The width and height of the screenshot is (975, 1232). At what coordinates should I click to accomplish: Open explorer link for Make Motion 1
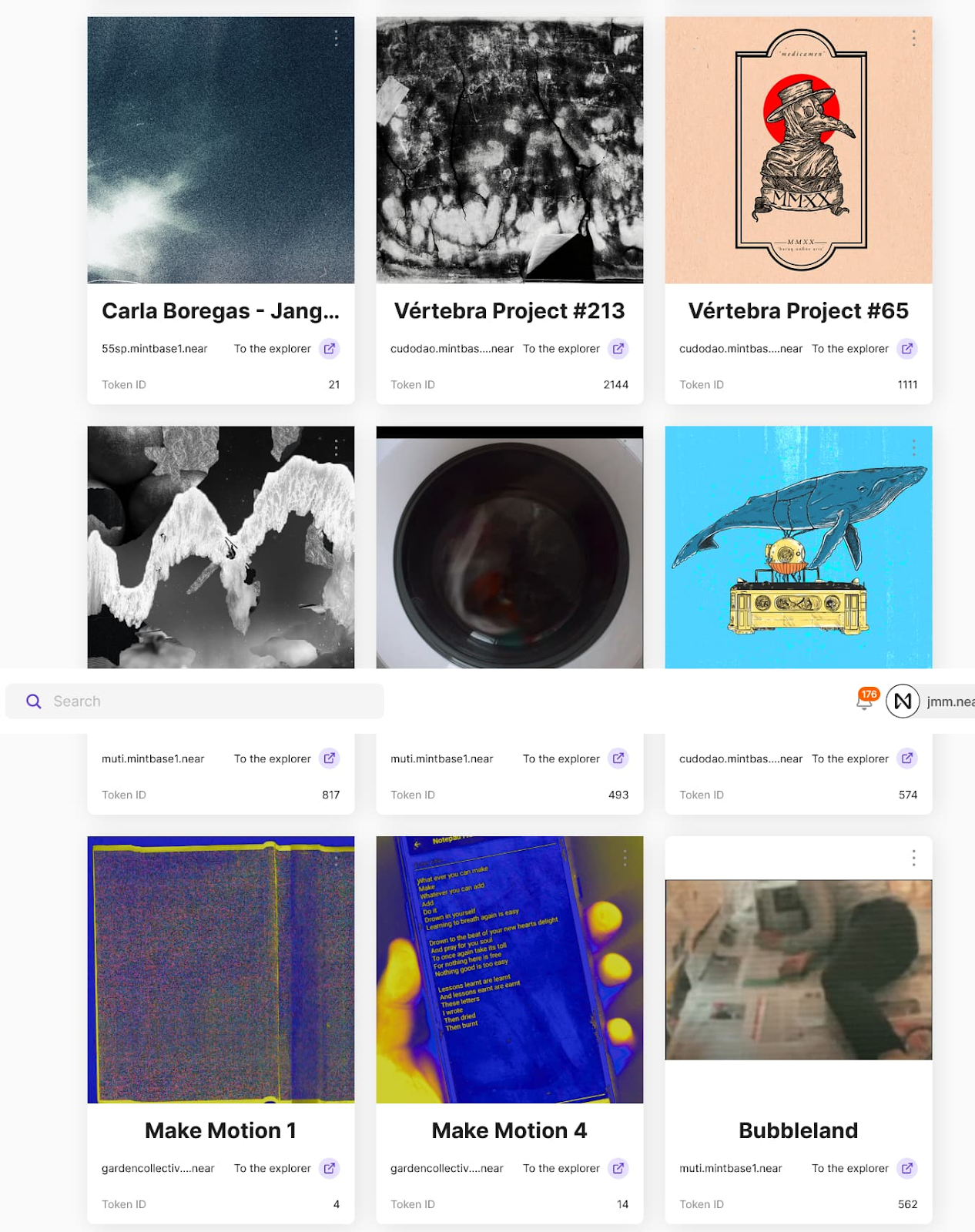click(x=330, y=1168)
